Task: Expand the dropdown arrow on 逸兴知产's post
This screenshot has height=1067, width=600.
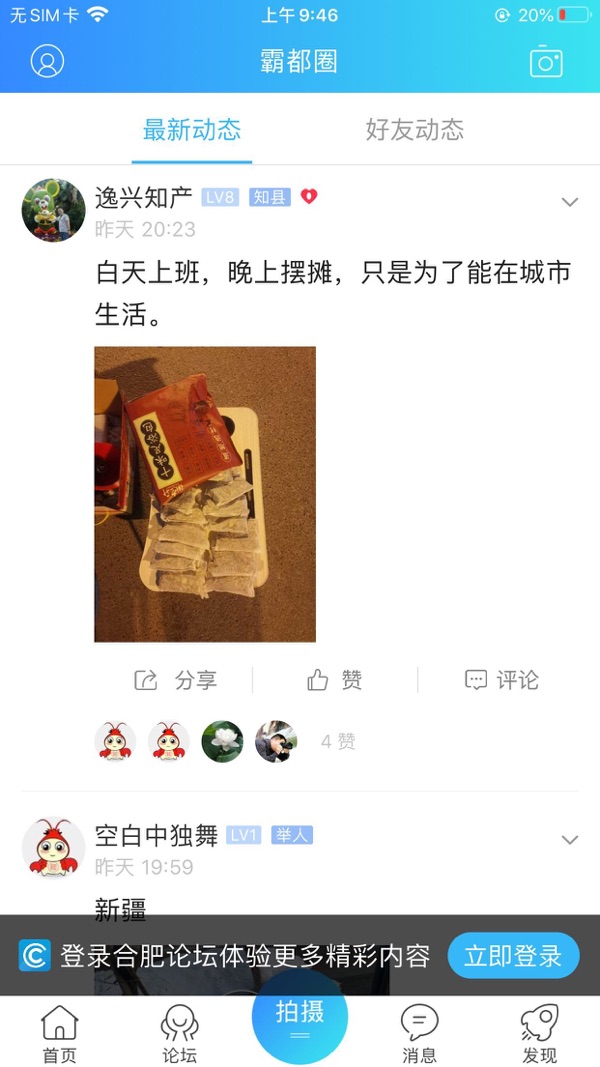Action: (x=570, y=202)
